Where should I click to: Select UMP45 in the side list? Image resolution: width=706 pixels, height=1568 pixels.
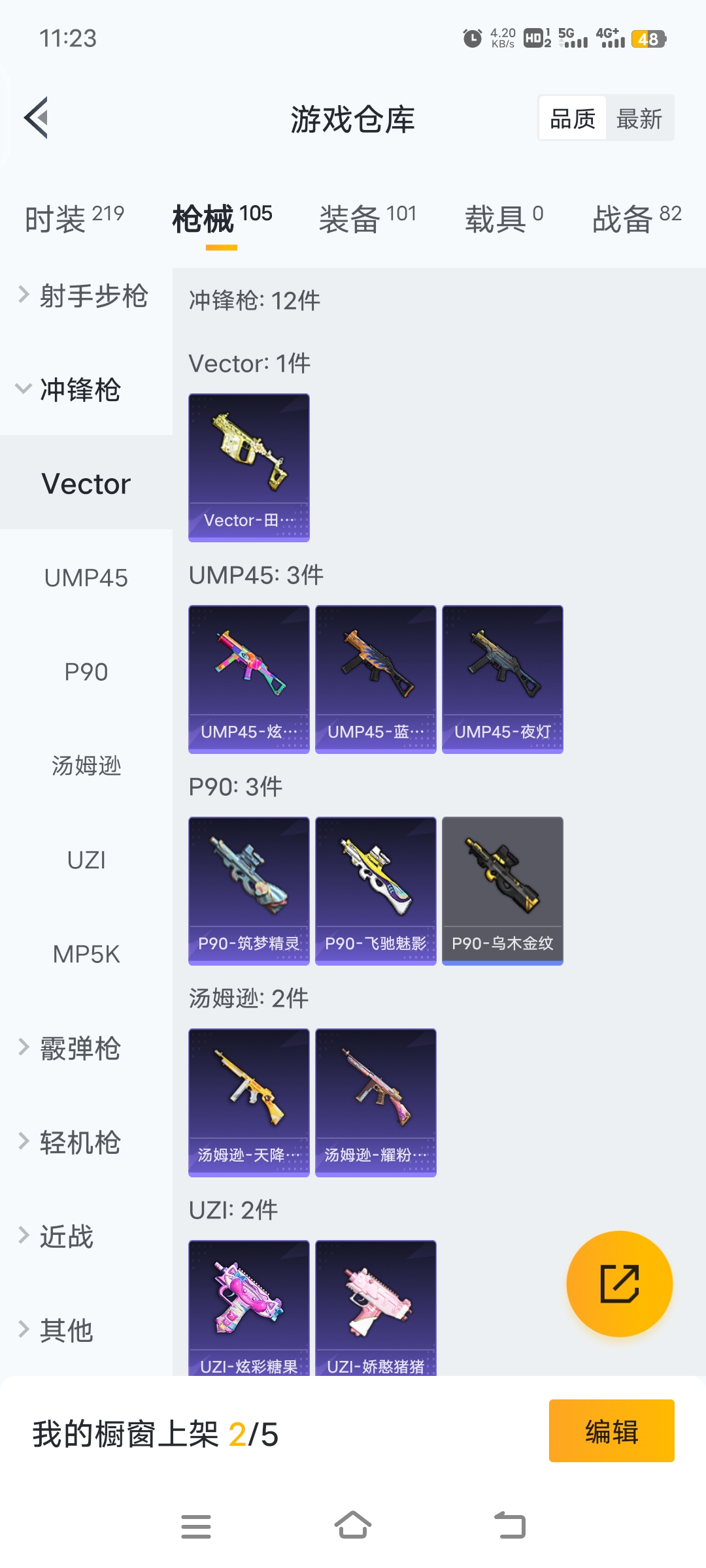click(x=86, y=578)
